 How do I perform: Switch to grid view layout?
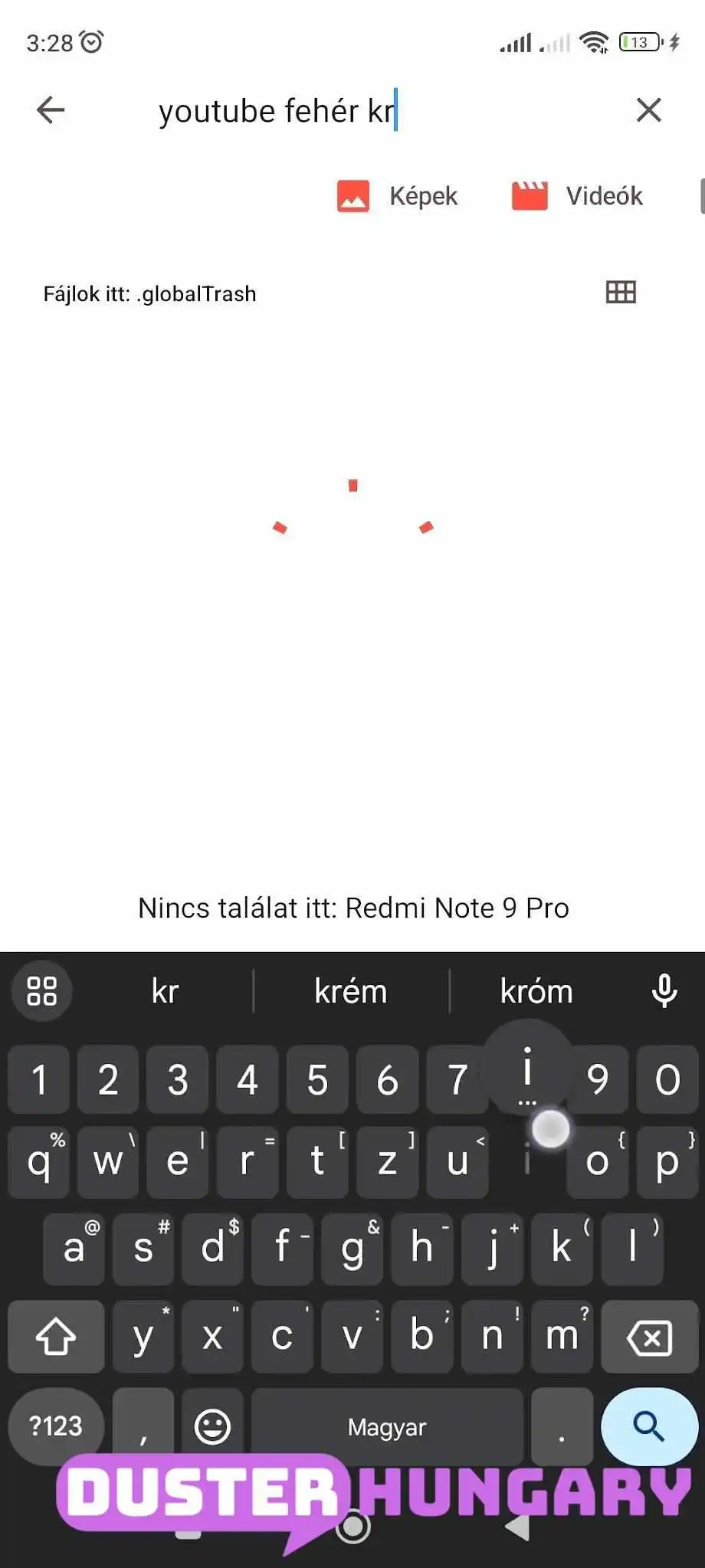click(621, 293)
